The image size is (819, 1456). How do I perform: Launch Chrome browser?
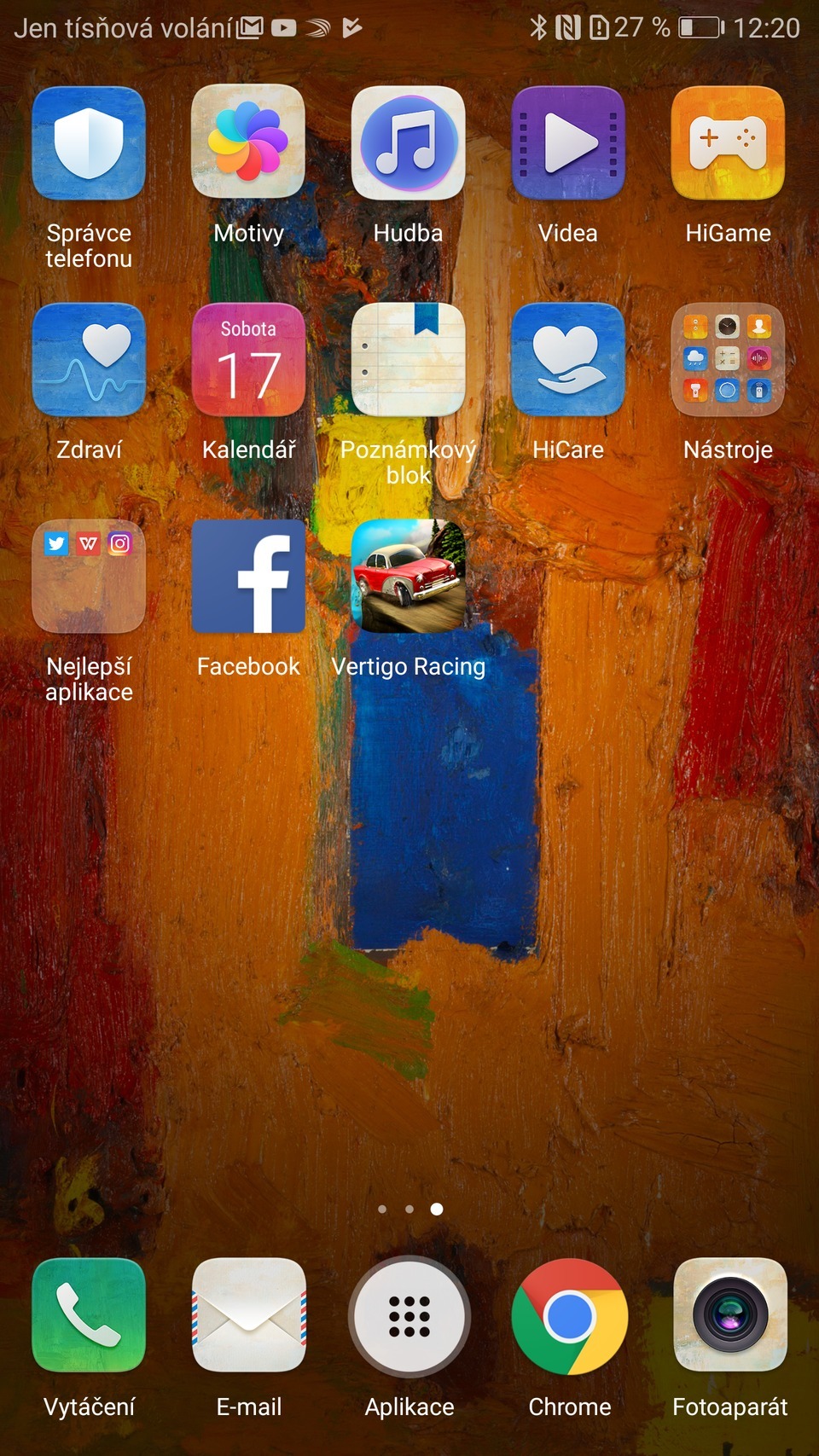(570, 1314)
